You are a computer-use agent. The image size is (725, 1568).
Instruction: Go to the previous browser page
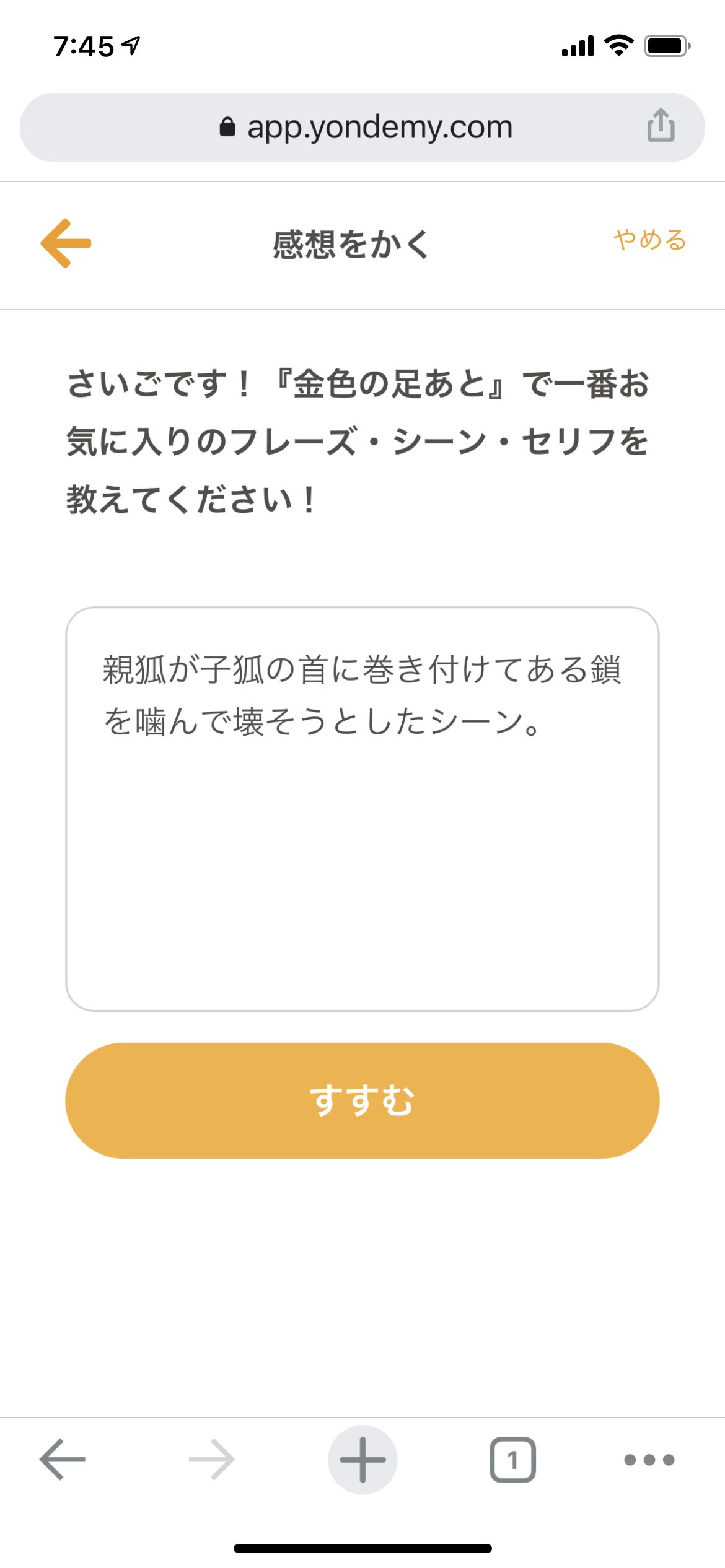pos(63,1460)
